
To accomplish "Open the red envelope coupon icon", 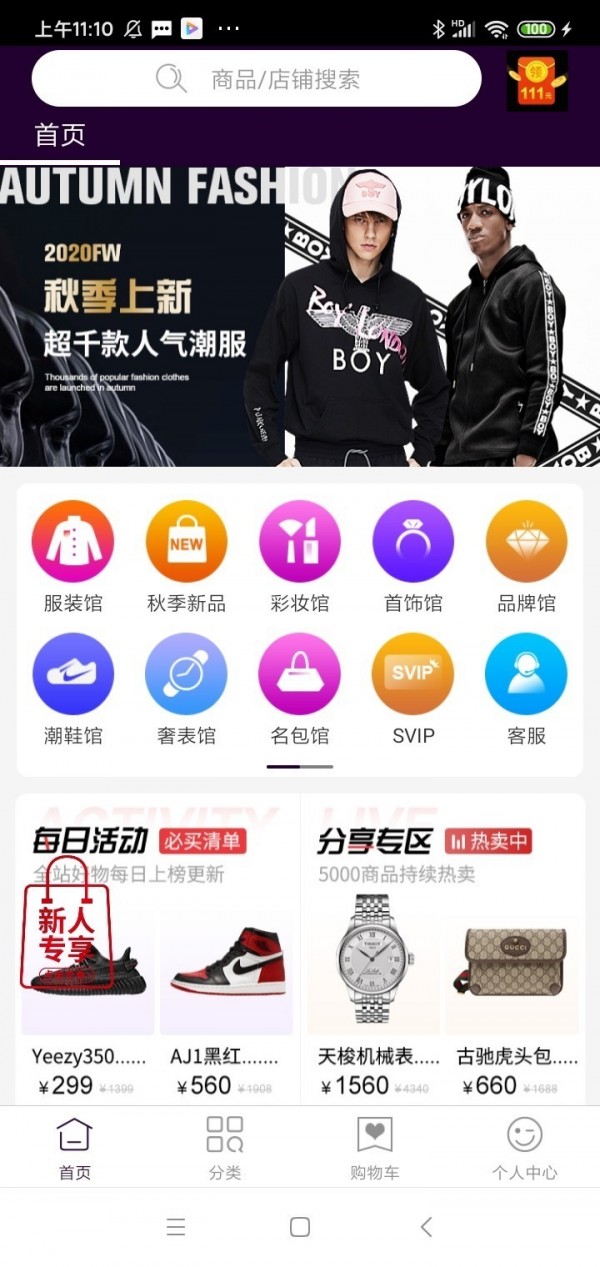I will [536, 81].
